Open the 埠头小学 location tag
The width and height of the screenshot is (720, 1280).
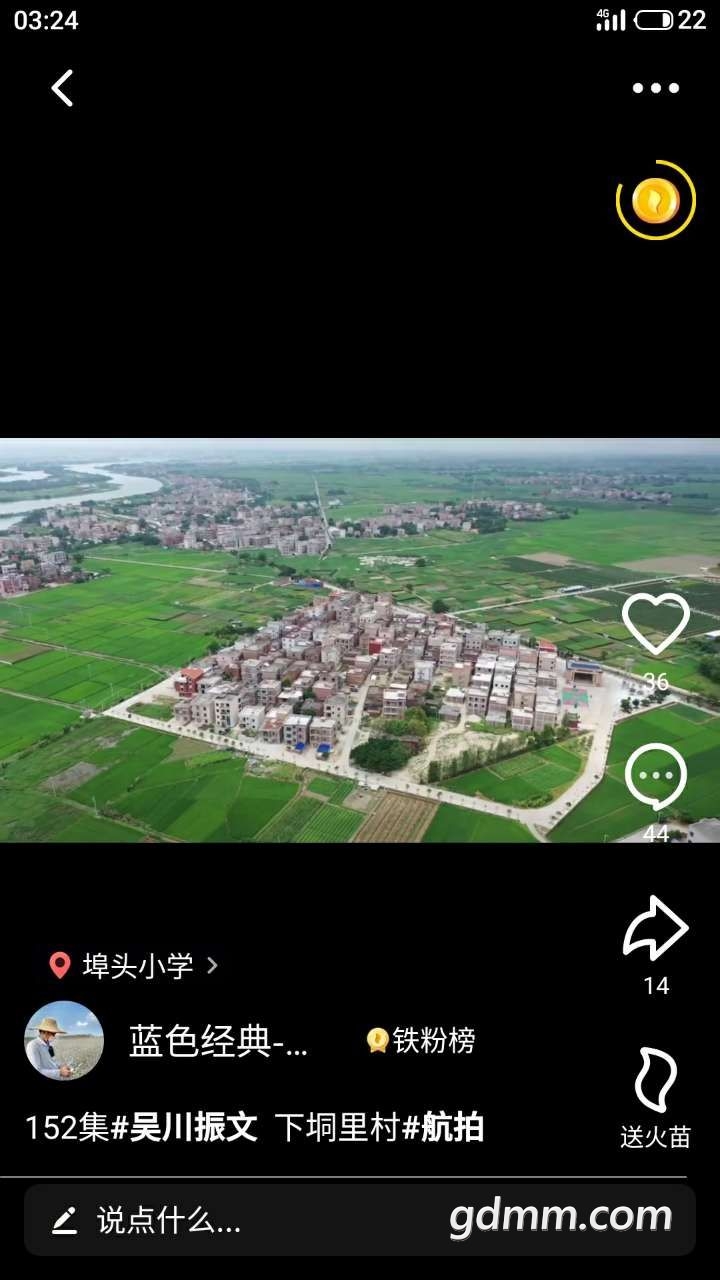134,965
